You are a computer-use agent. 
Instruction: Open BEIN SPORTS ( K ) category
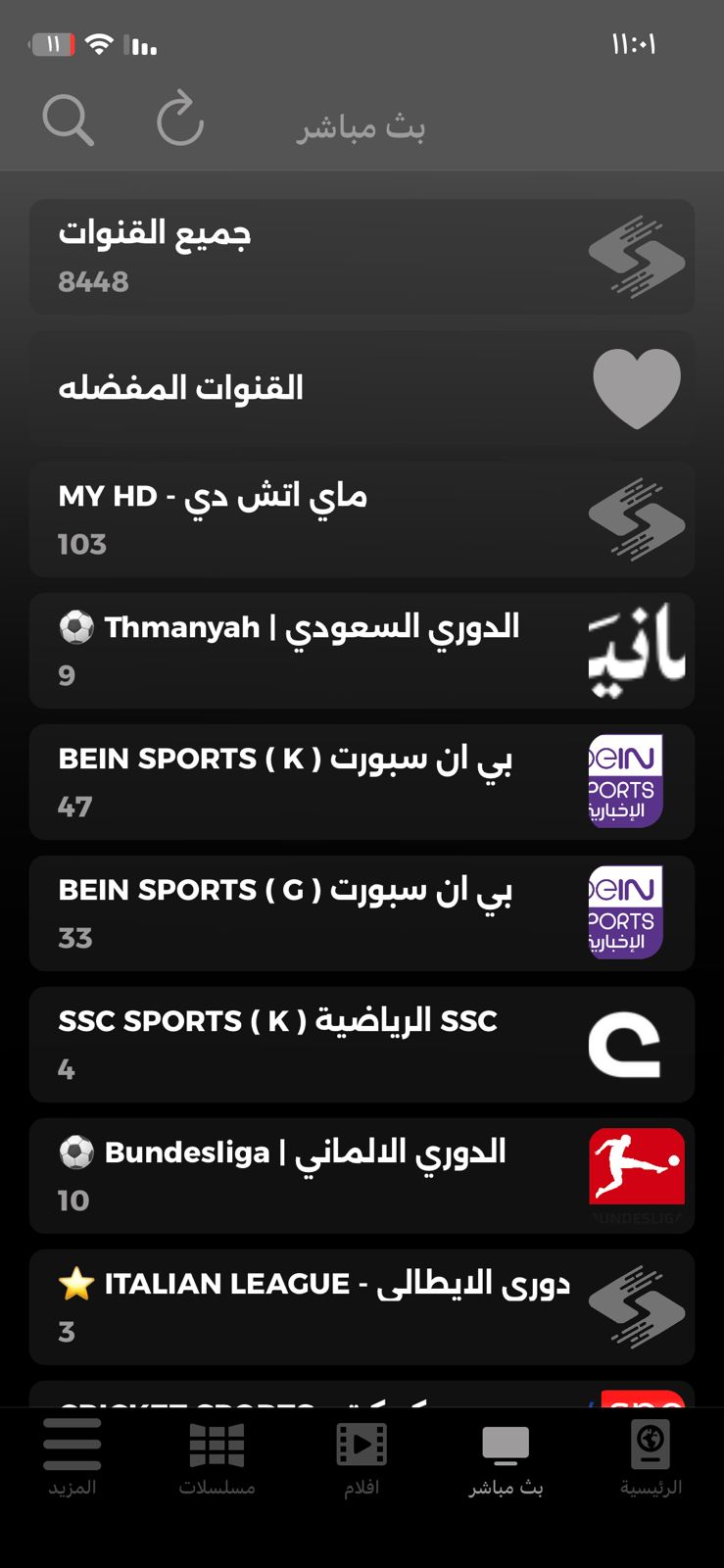pyautogui.click(x=362, y=782)
